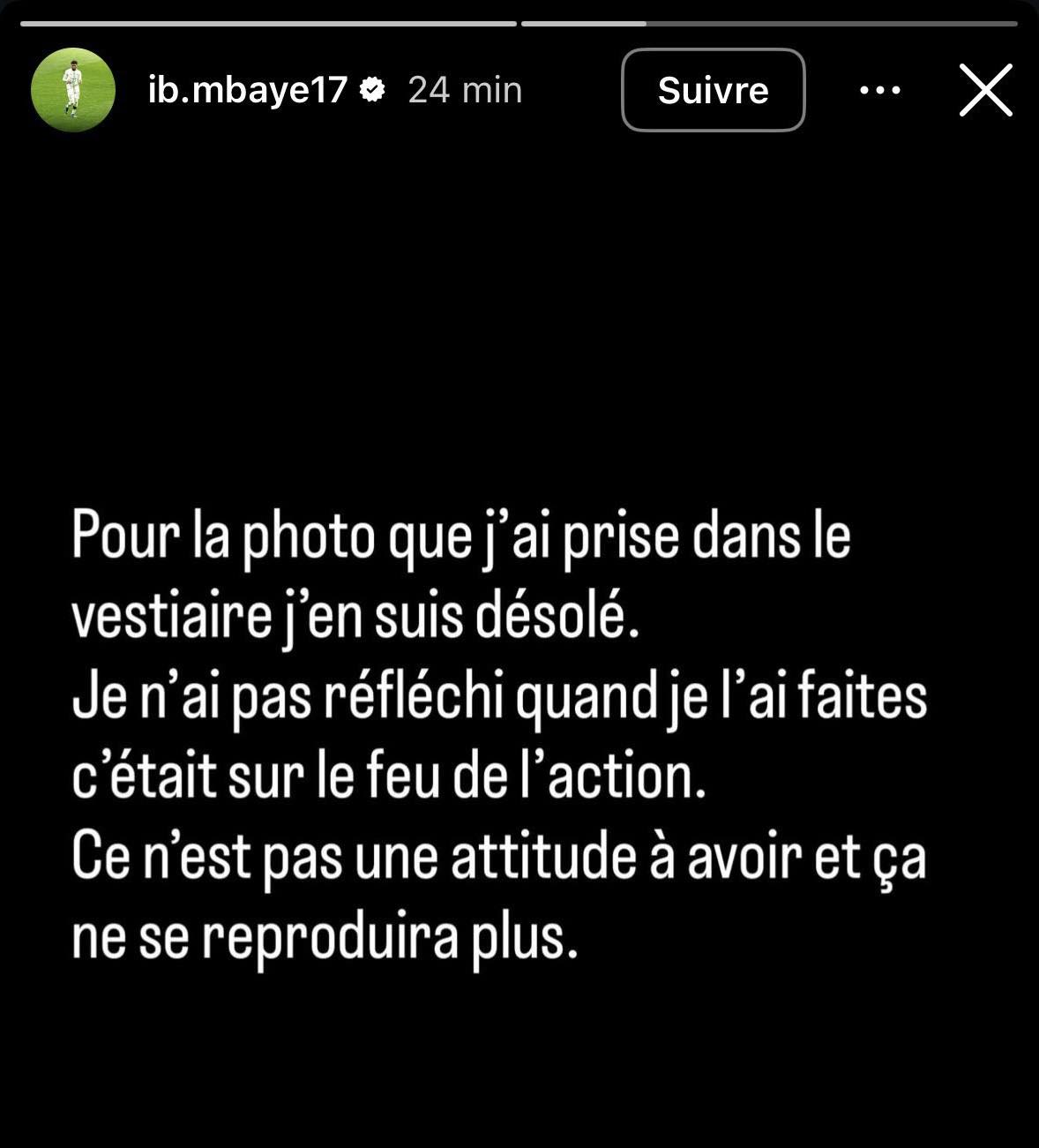Open the three-dot story options menu
This screenshot has height=1148, width=1039.
(879, 90)
